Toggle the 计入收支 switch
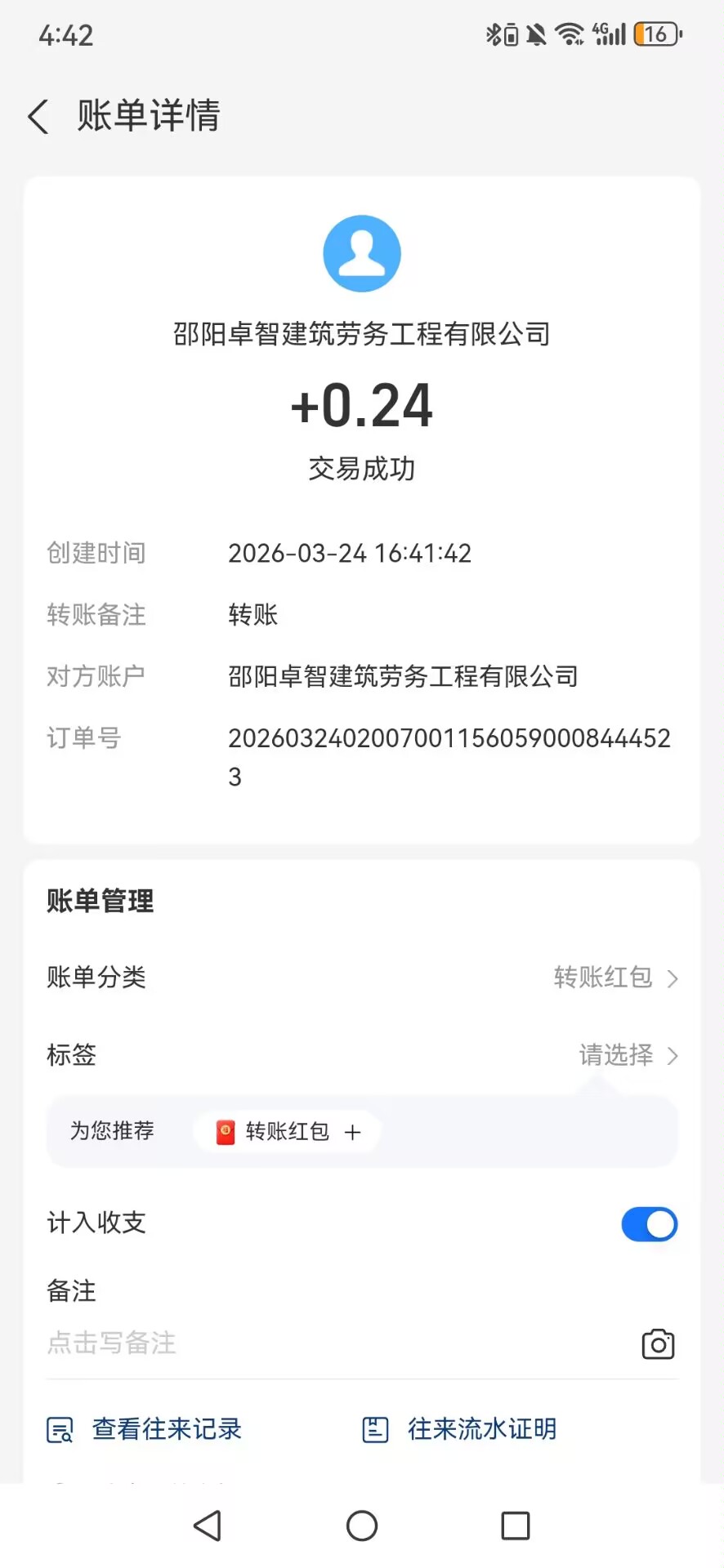 click(649, 1224)
